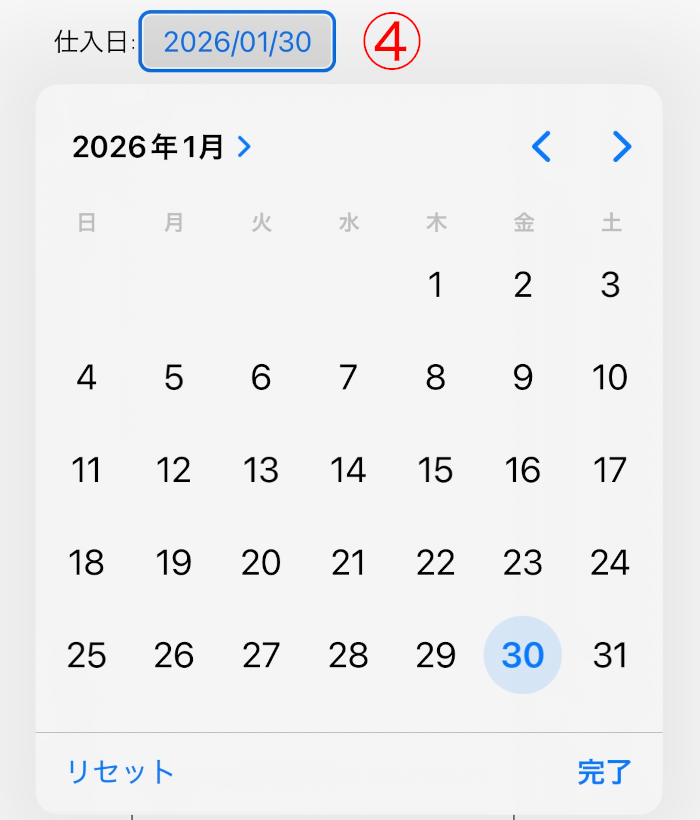Expand the 2026年1月 month-year picker
The width and height of the screenshot is (700, 820).
162,148
